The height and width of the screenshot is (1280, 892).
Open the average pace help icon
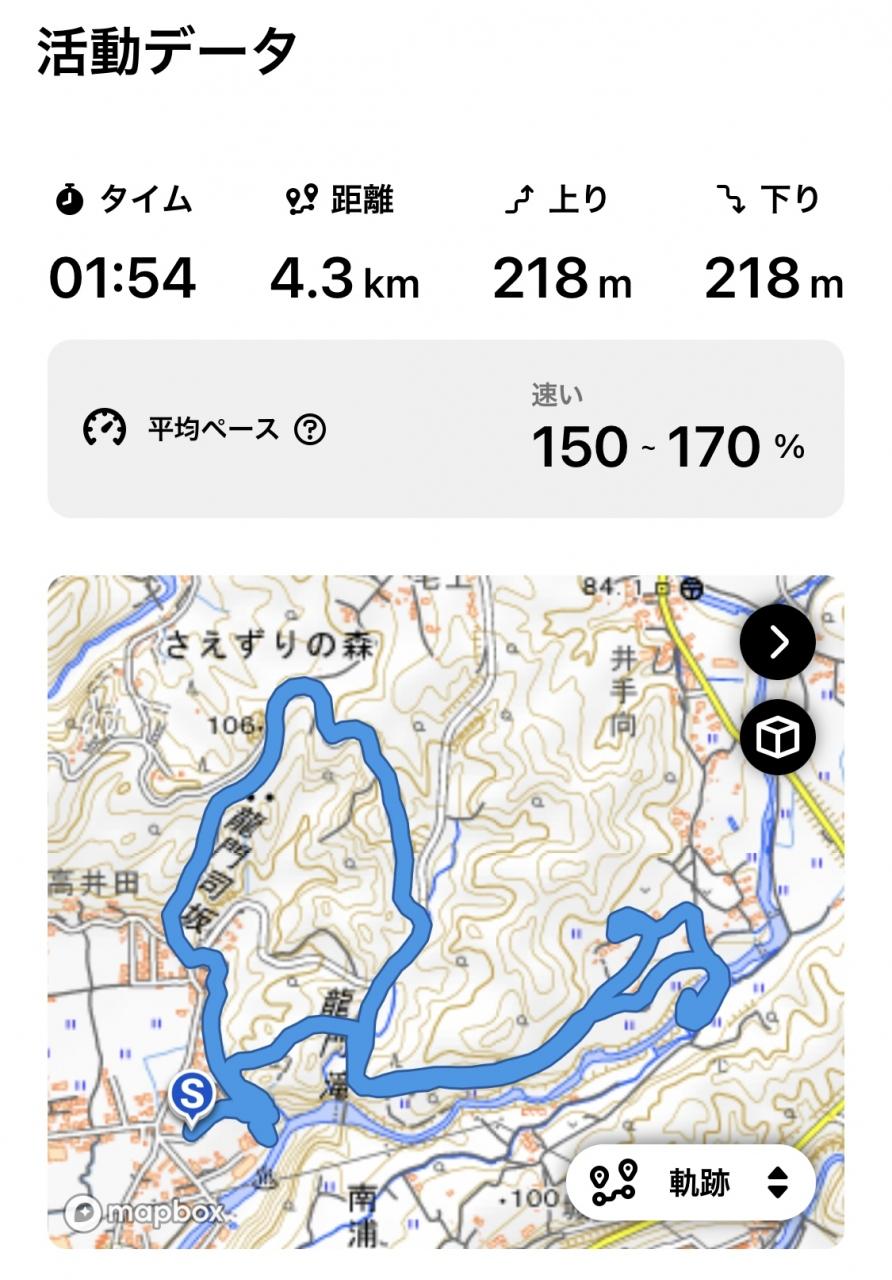coord(310,431)
